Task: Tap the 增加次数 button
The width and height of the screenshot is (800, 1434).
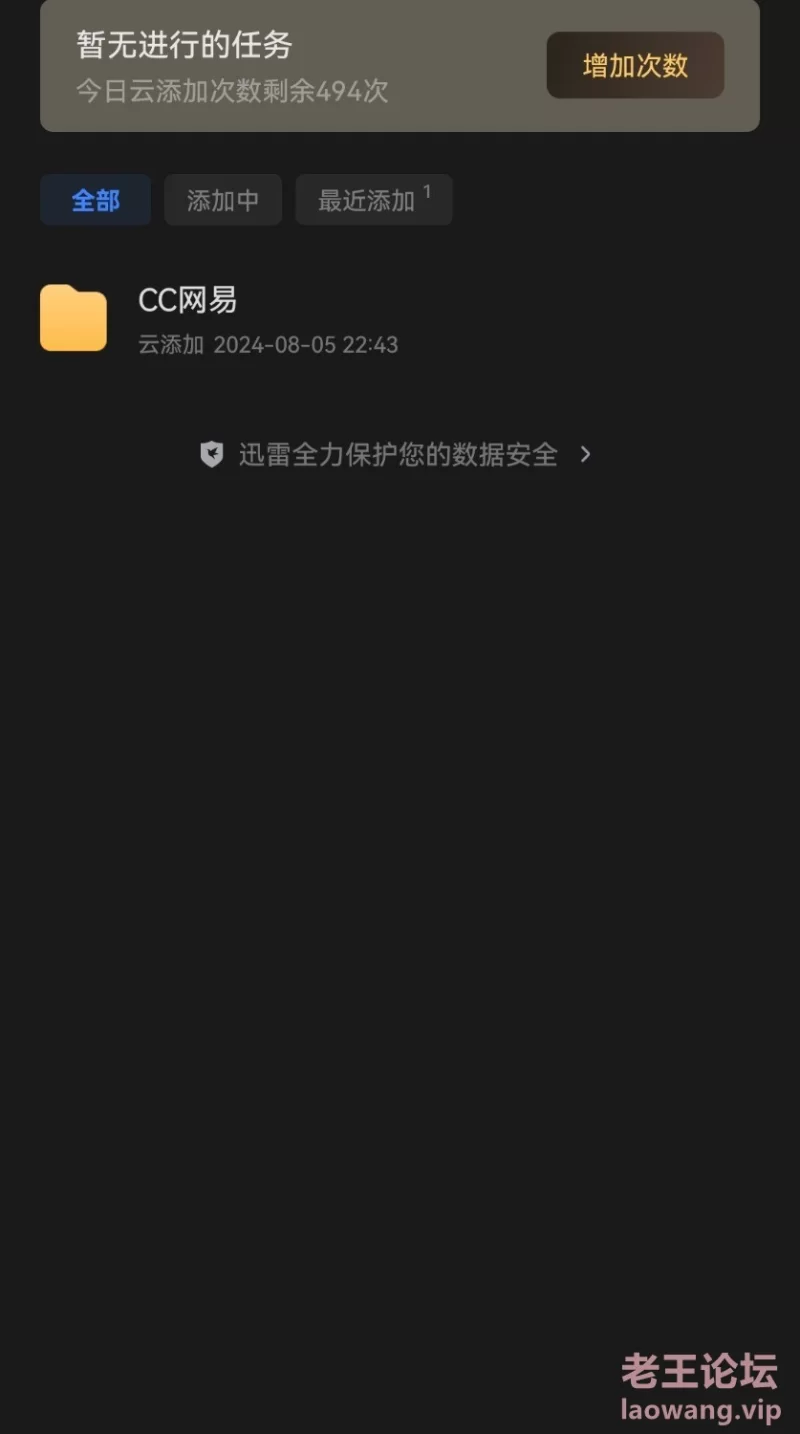Action: pyautogui.click(x=635, y=65)
